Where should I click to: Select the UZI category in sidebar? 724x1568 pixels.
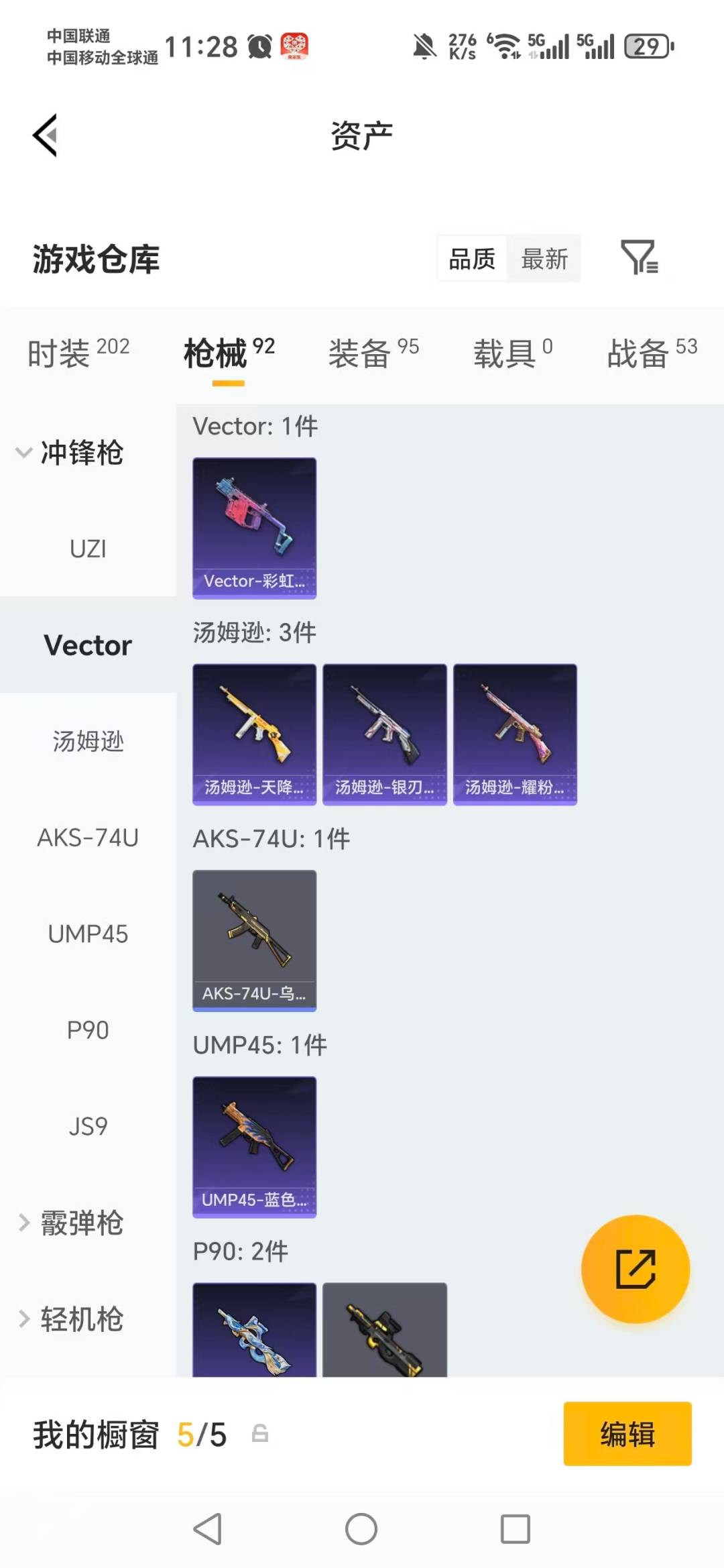coord(88,549)
